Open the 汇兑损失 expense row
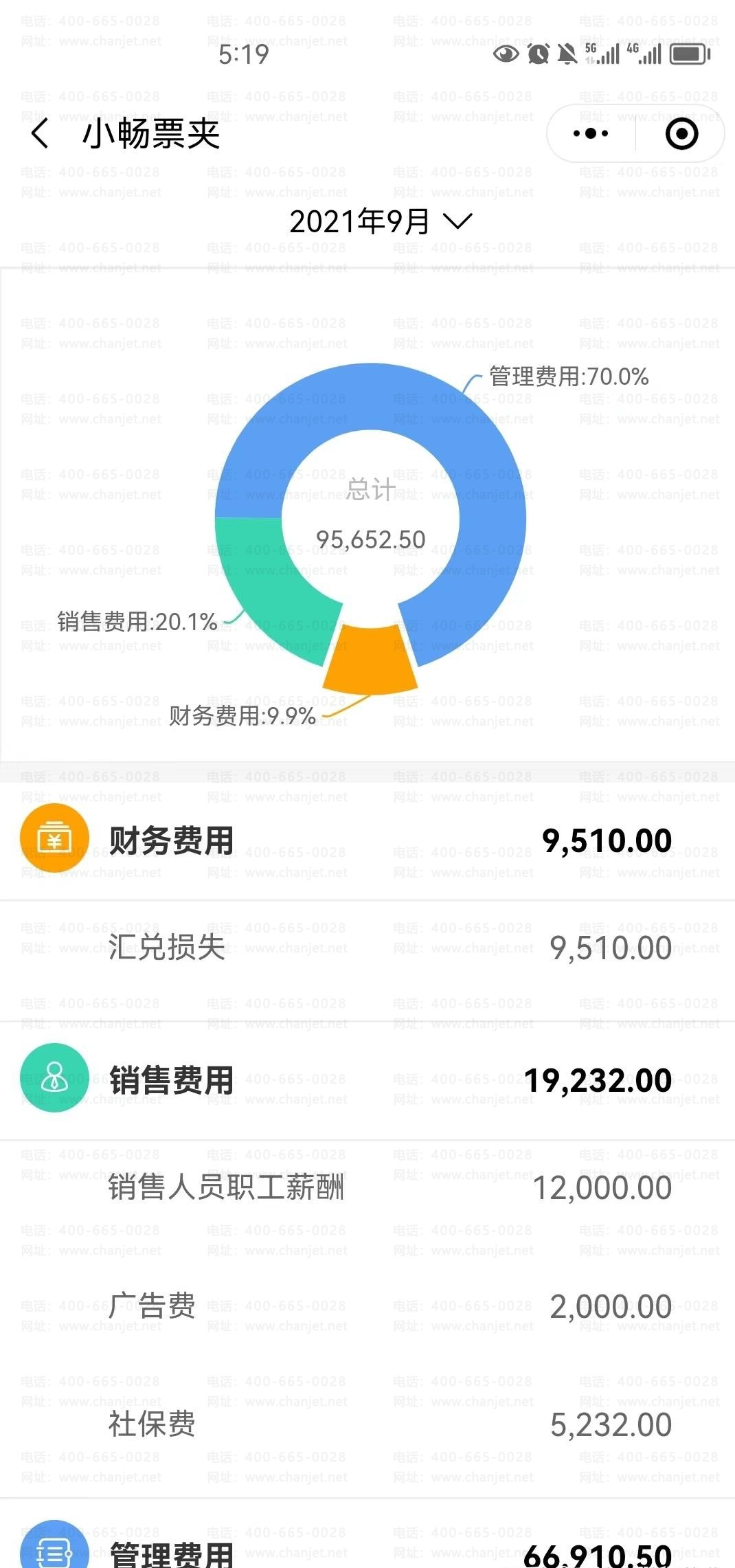Viewport: 735px width, 1568px height. coord(367,948)
